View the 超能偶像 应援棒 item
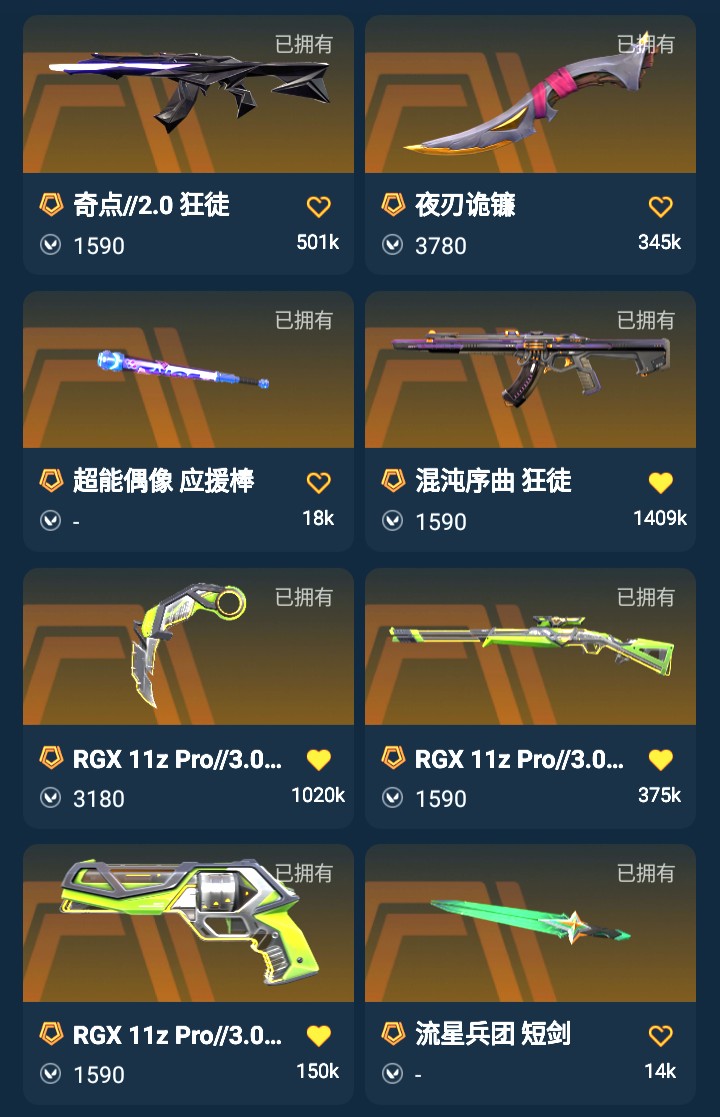720x1117 pixels. [188, 421]
